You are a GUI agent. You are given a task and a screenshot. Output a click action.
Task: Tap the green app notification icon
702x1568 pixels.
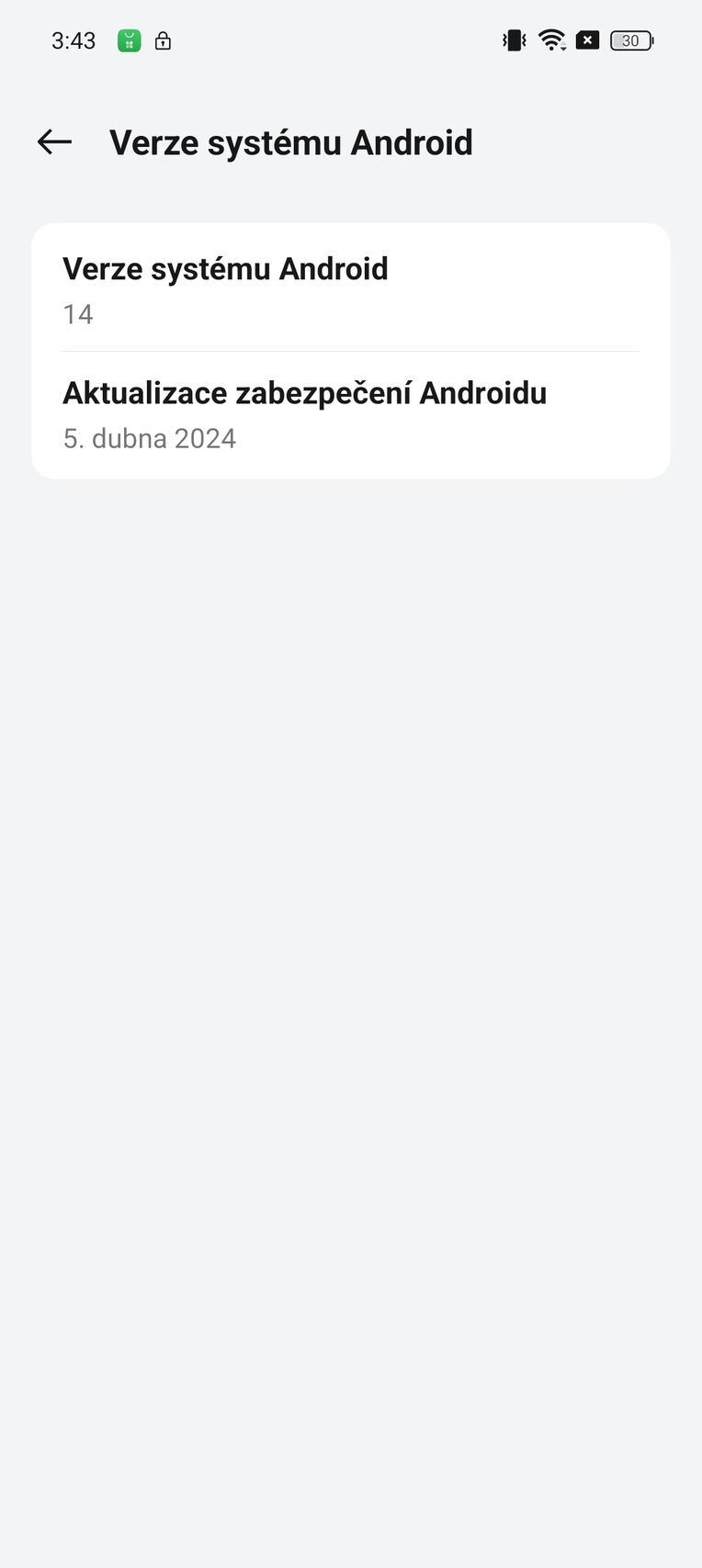[129, 40]
